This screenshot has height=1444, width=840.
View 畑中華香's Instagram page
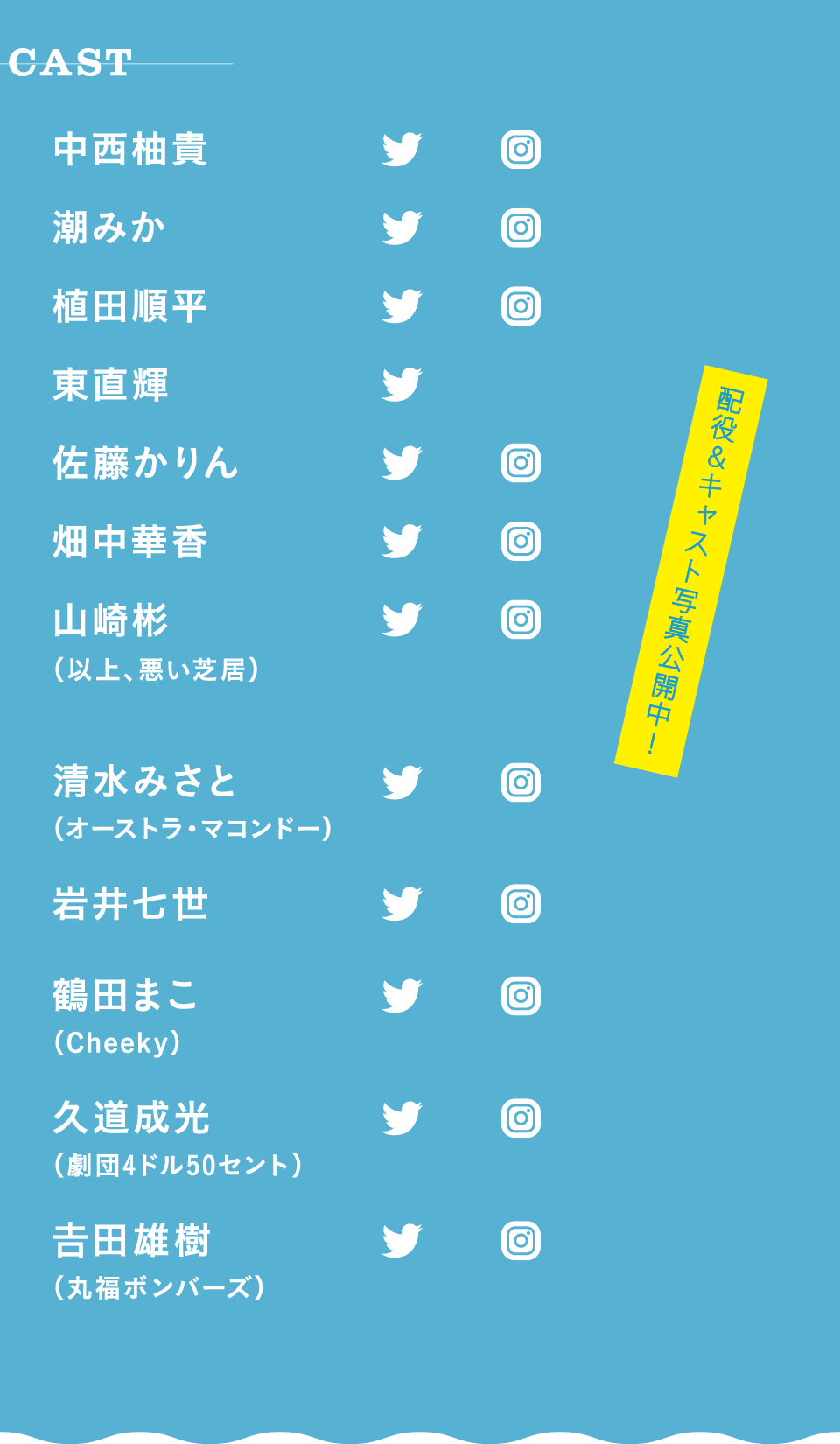(521, 542)
